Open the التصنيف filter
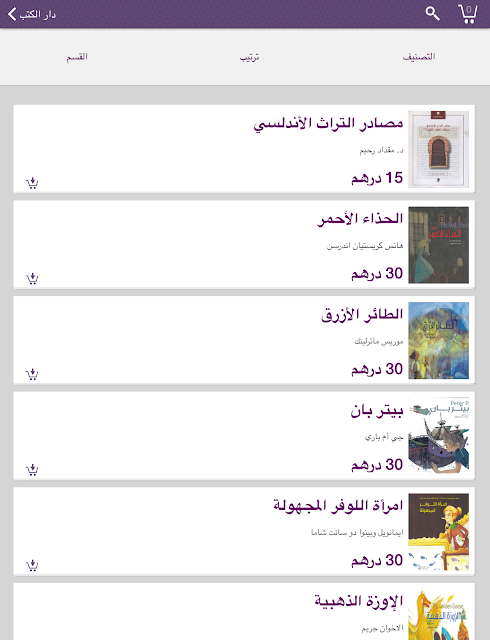 pyautogui.click(x=419, y=57)
